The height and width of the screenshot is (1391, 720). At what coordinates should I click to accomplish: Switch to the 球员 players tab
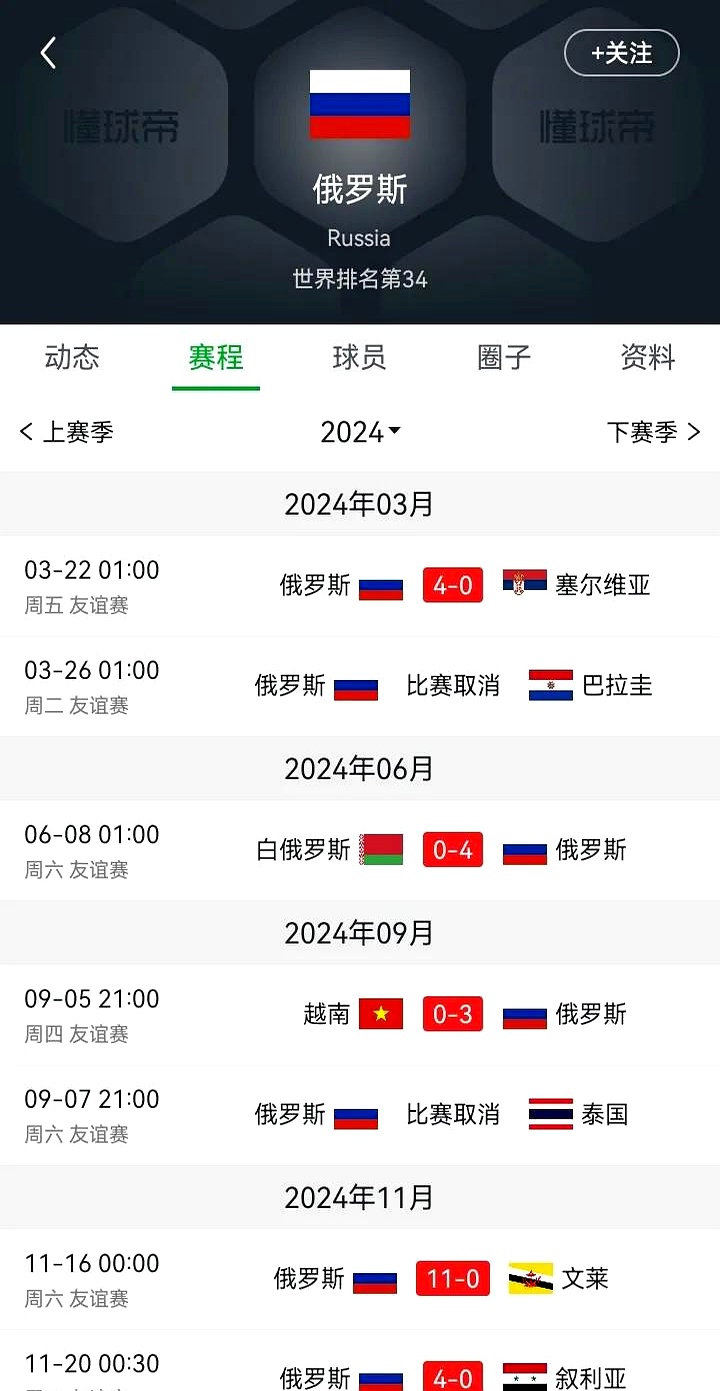(x=359, y=358)
